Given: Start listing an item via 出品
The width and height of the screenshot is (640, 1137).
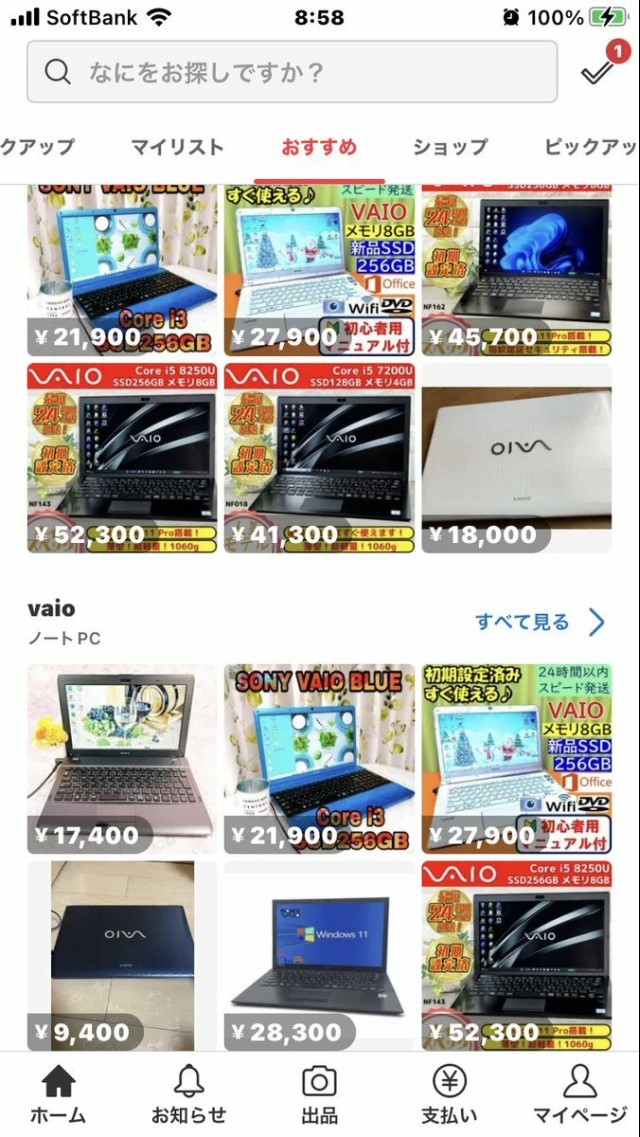Looking at the screenshot, I should pyautogui.click(x=319, y=1093).
